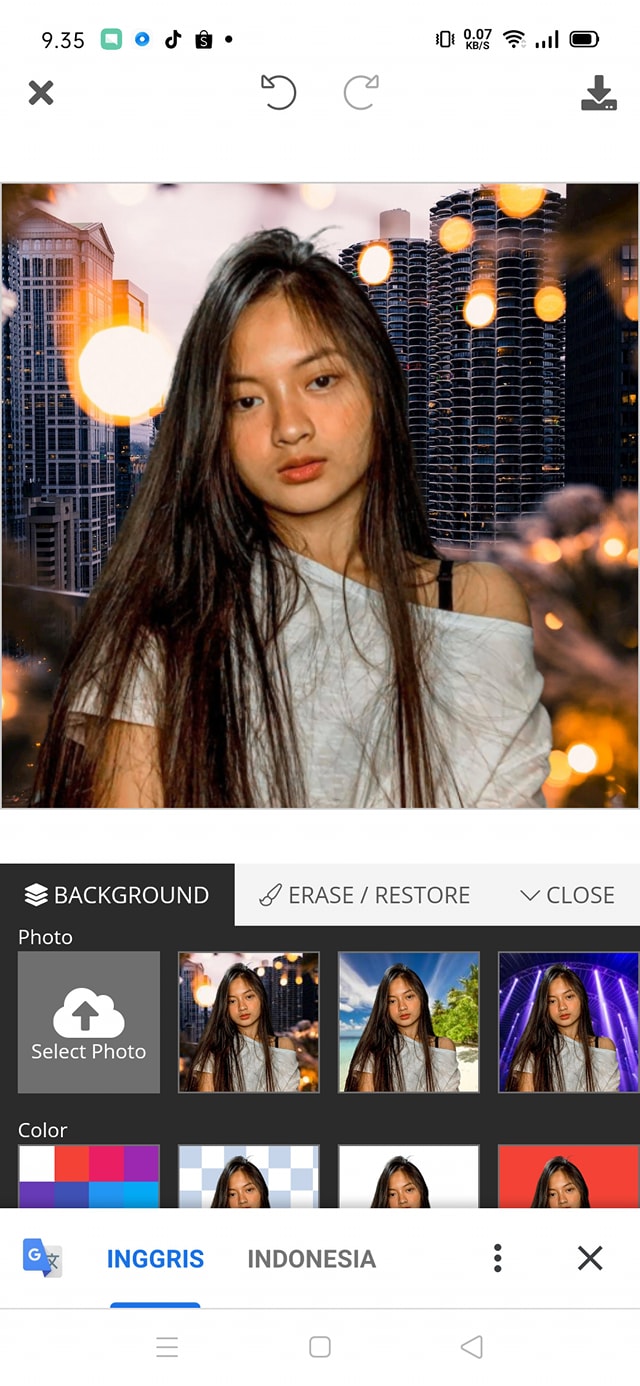Image resolution: width=640 pixels, height=1386 pixels.
Task: Apply the plain white background
Action: 409,1176
